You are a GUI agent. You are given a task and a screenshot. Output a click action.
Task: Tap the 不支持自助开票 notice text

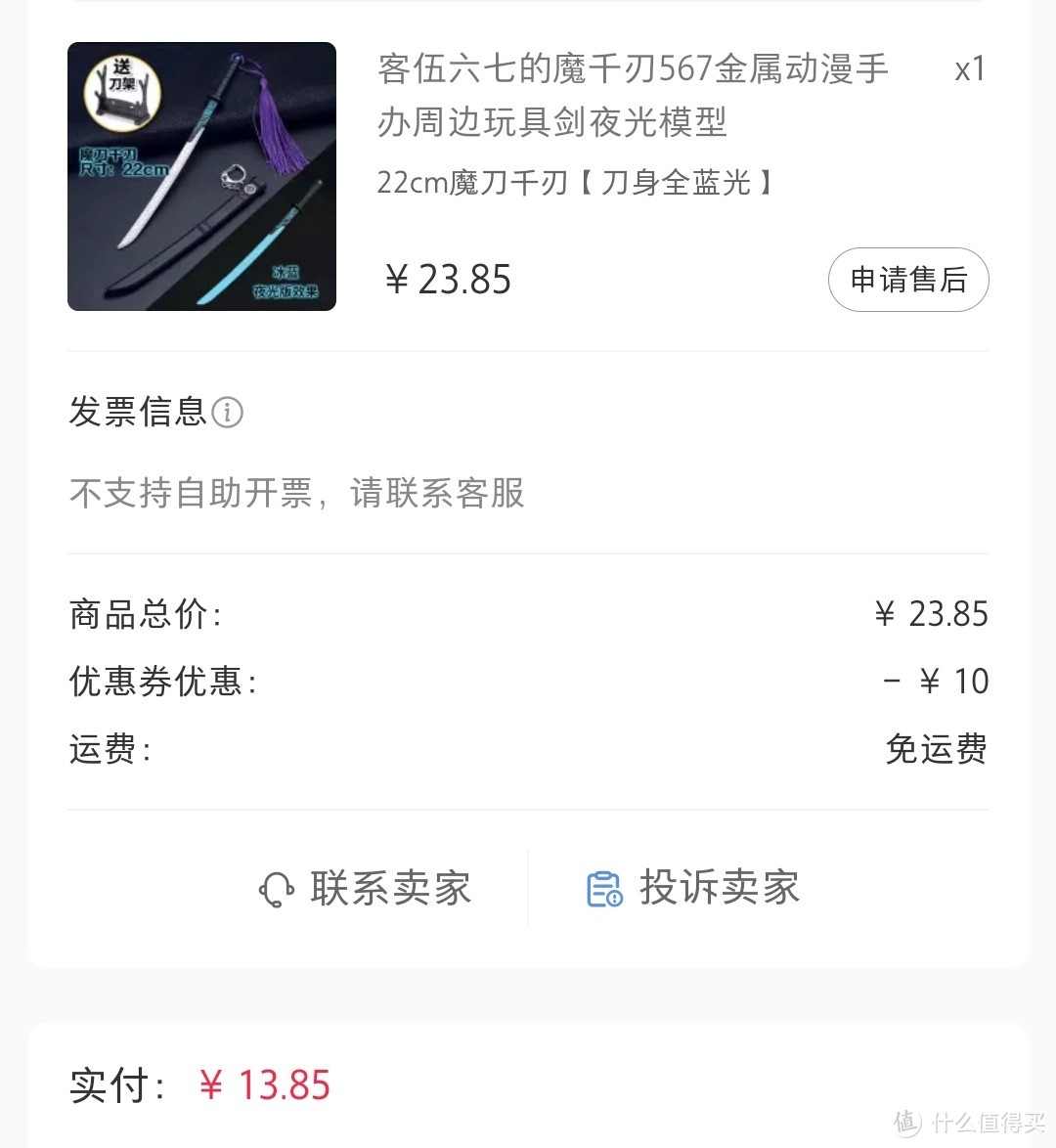tap(295, 494)
